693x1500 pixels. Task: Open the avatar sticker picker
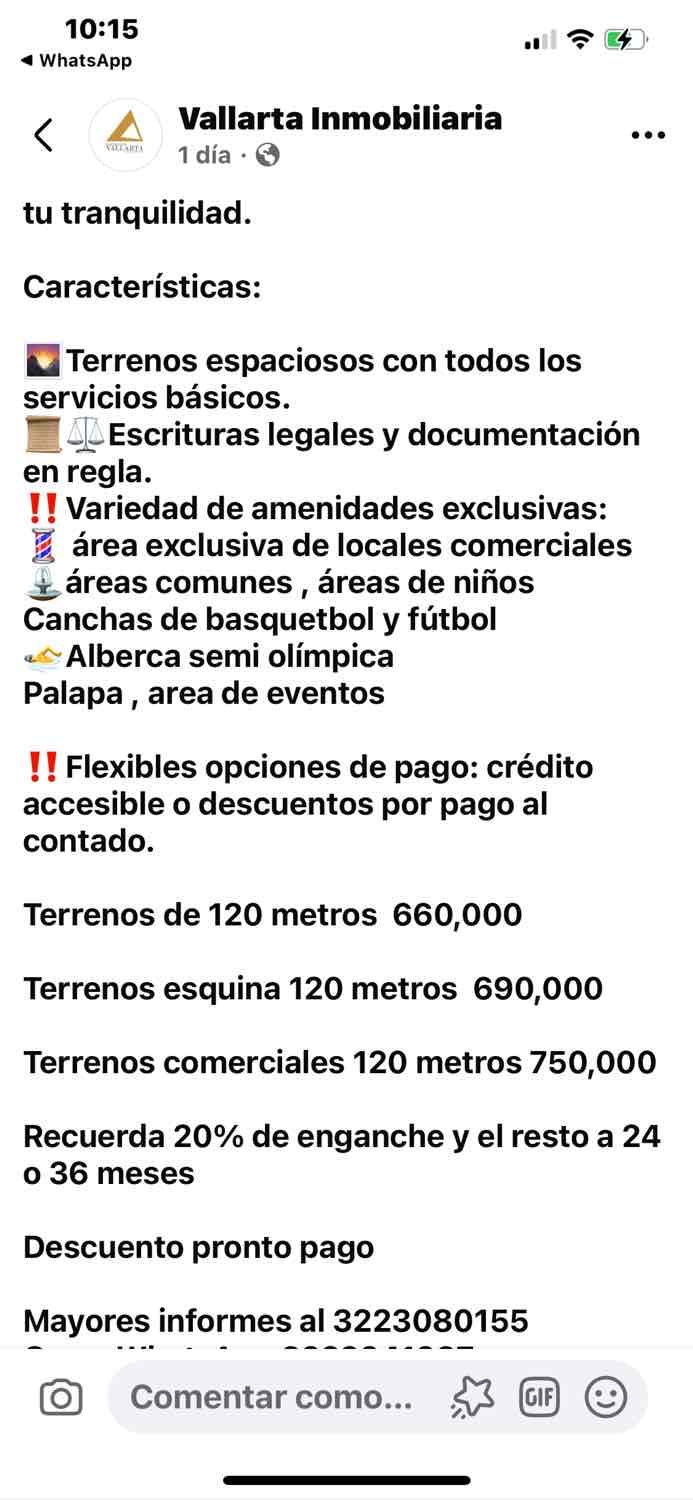[x=472, y=1397]
